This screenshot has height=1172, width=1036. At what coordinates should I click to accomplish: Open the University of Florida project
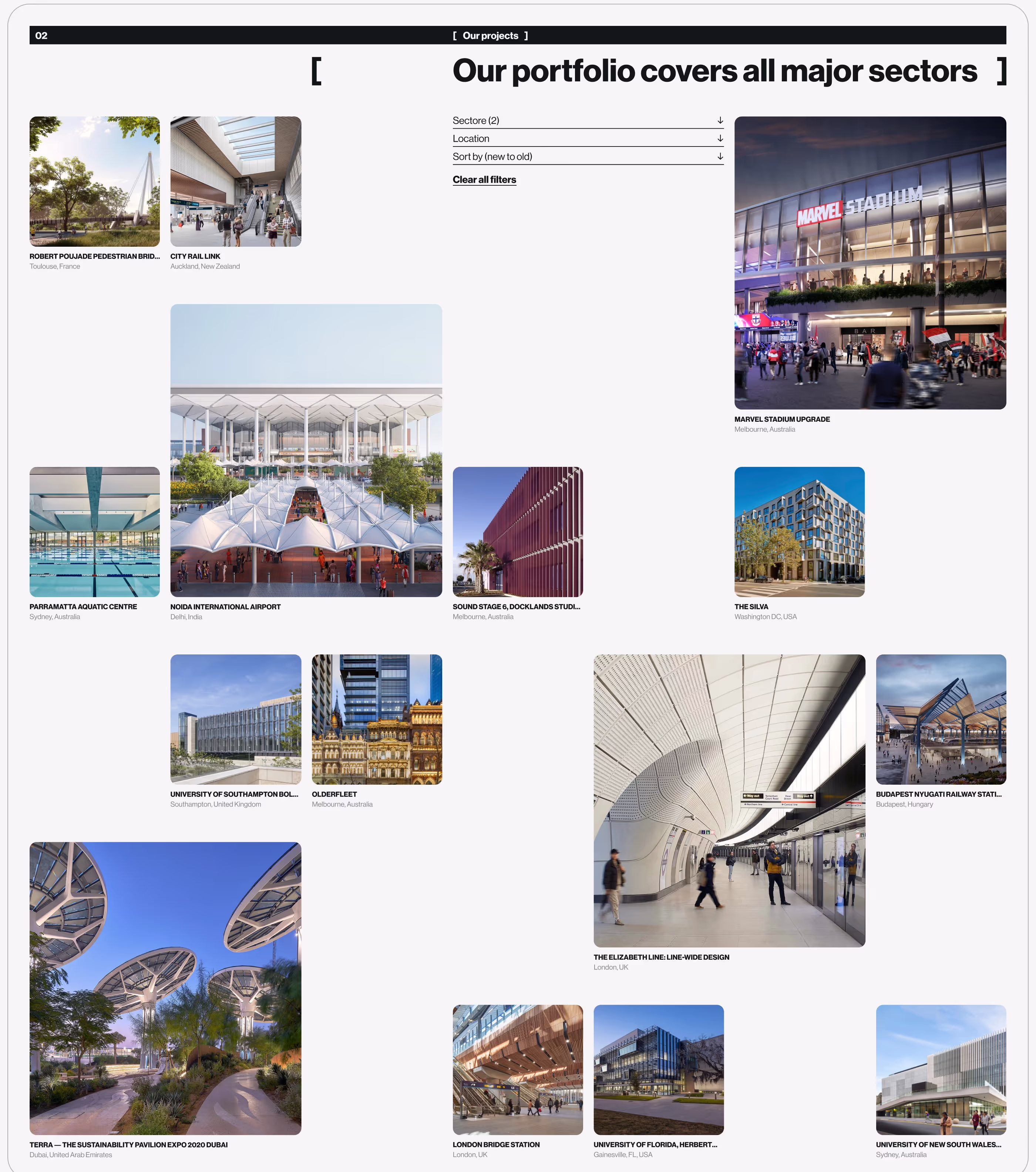(x=659, y=1070)
